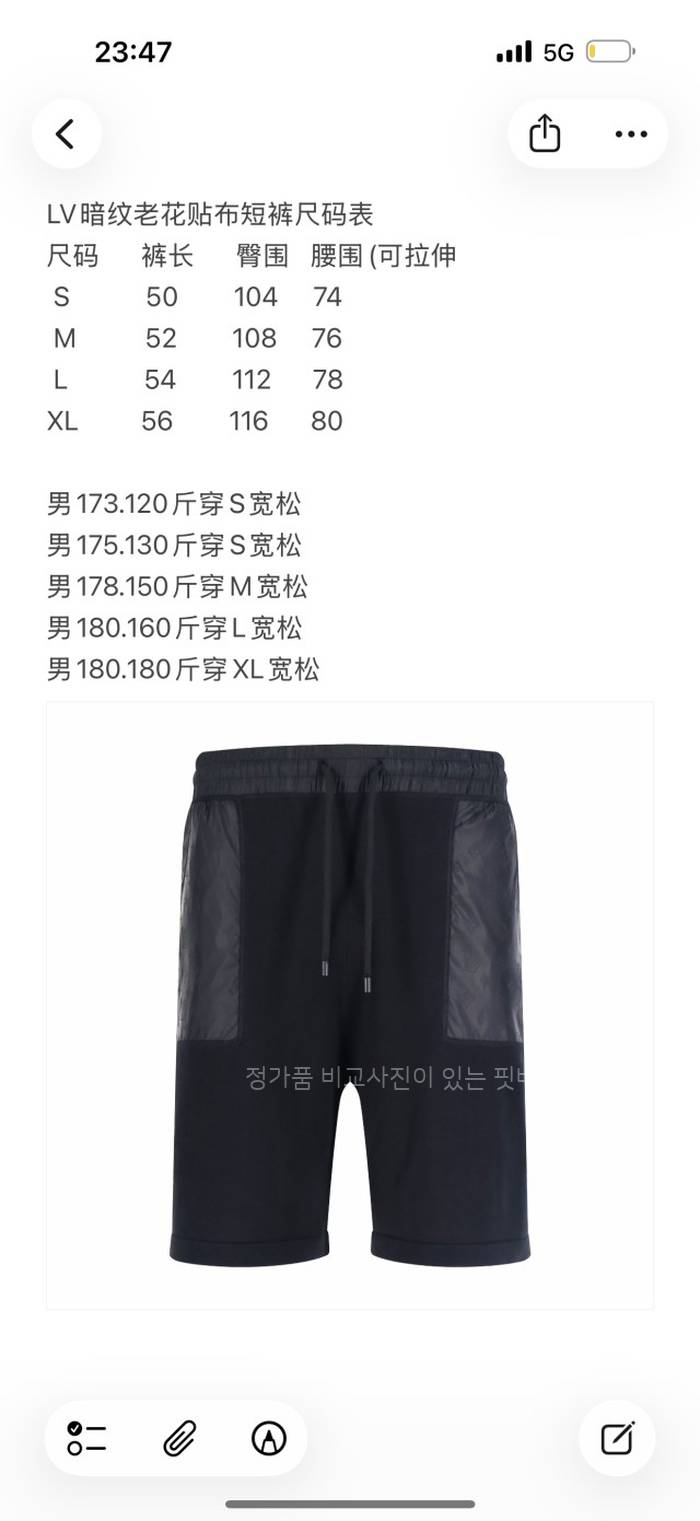Attach a file with the paperclip
700x1521 pixels.
[x=179, y=1438]
